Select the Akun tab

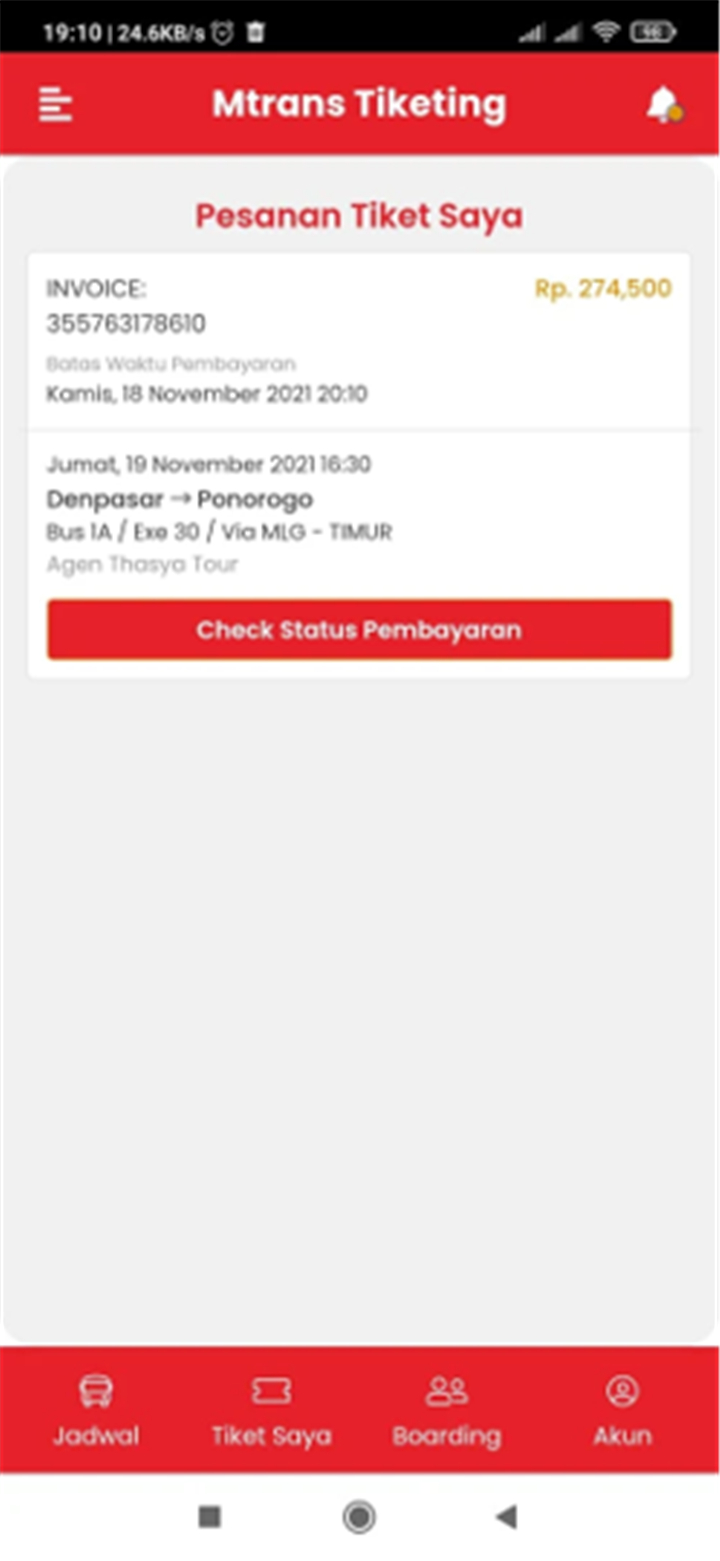point(622,1411)
